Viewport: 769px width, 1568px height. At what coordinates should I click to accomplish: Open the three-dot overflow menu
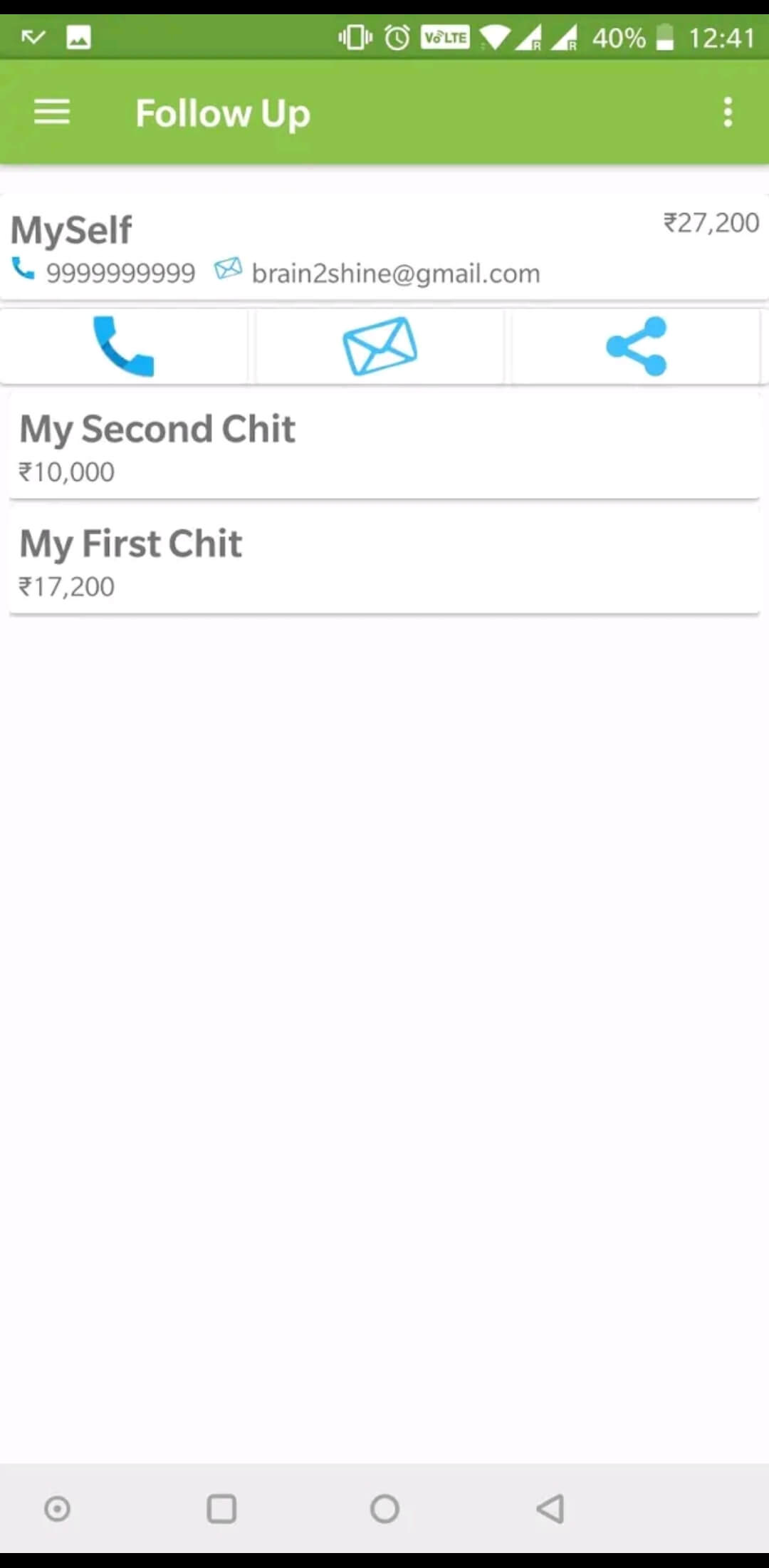pos(727,113)
